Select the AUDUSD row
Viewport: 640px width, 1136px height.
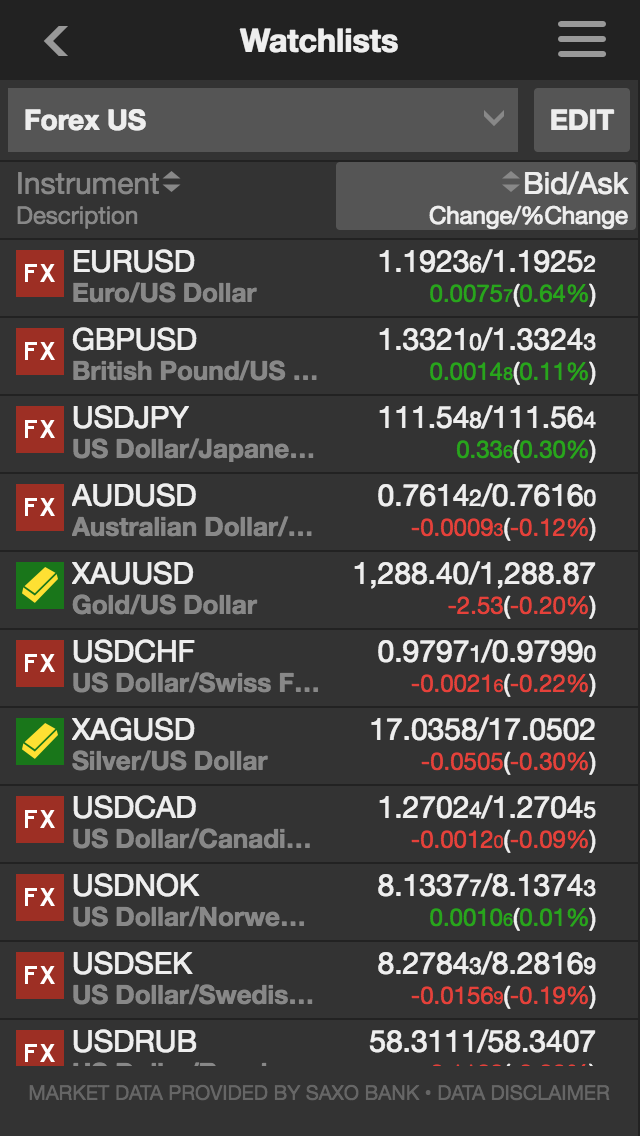click(x=320, y=512)
